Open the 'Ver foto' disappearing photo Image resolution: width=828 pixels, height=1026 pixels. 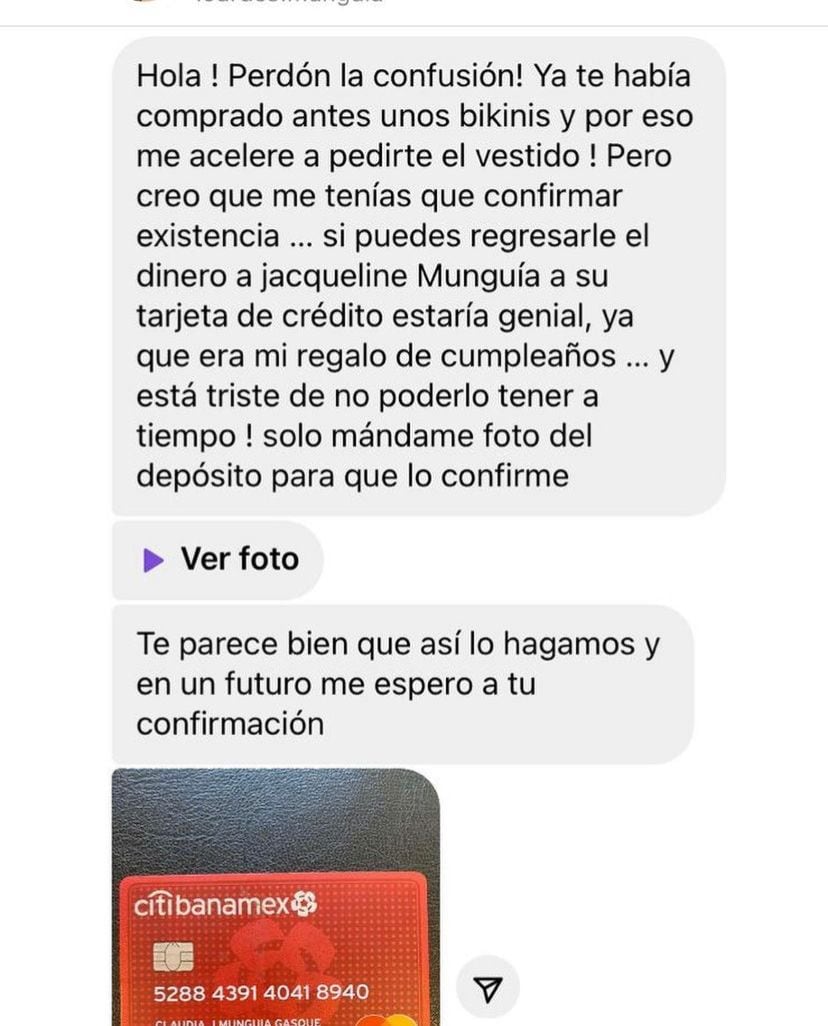coord(219,559)
